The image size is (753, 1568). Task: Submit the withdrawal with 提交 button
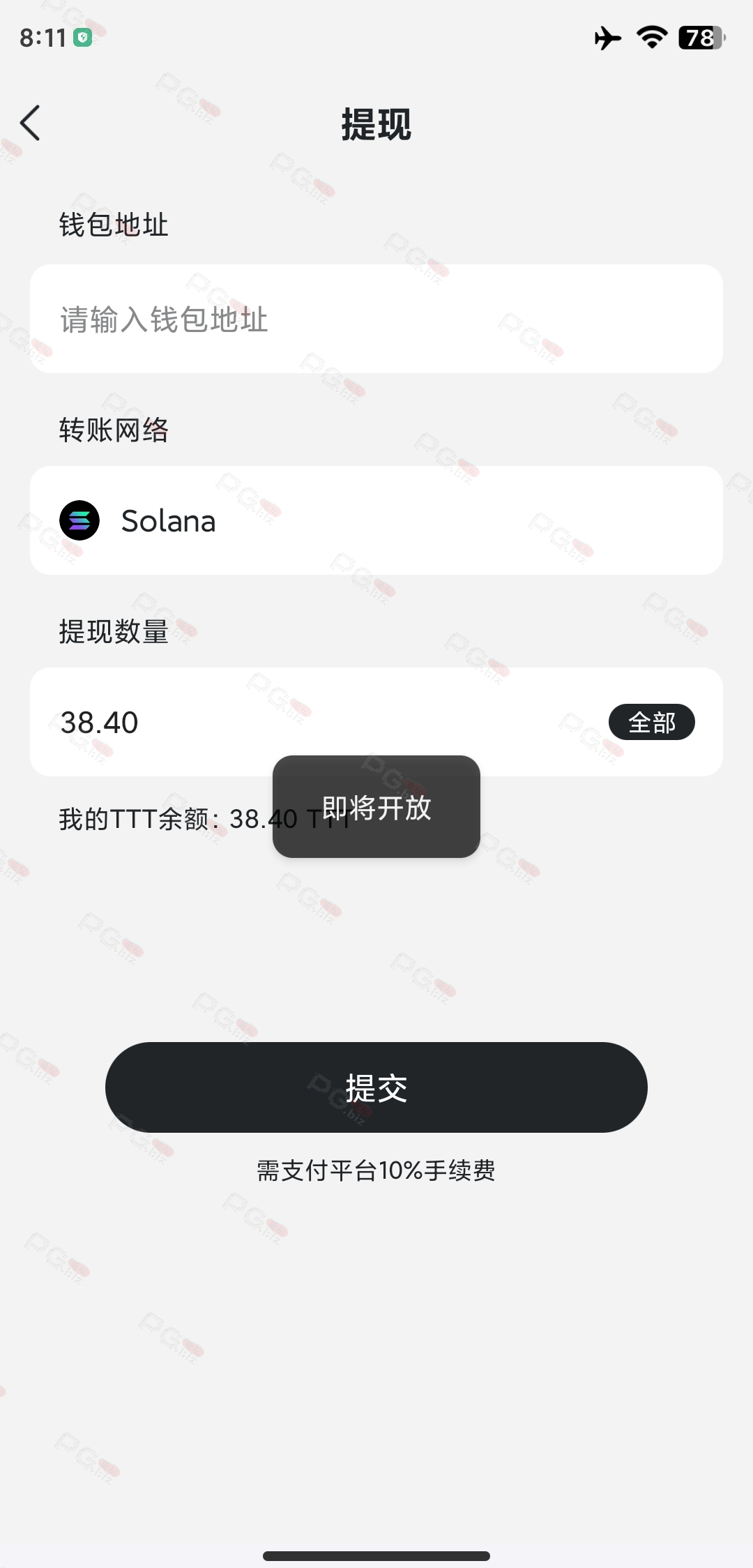[376, 1087]
